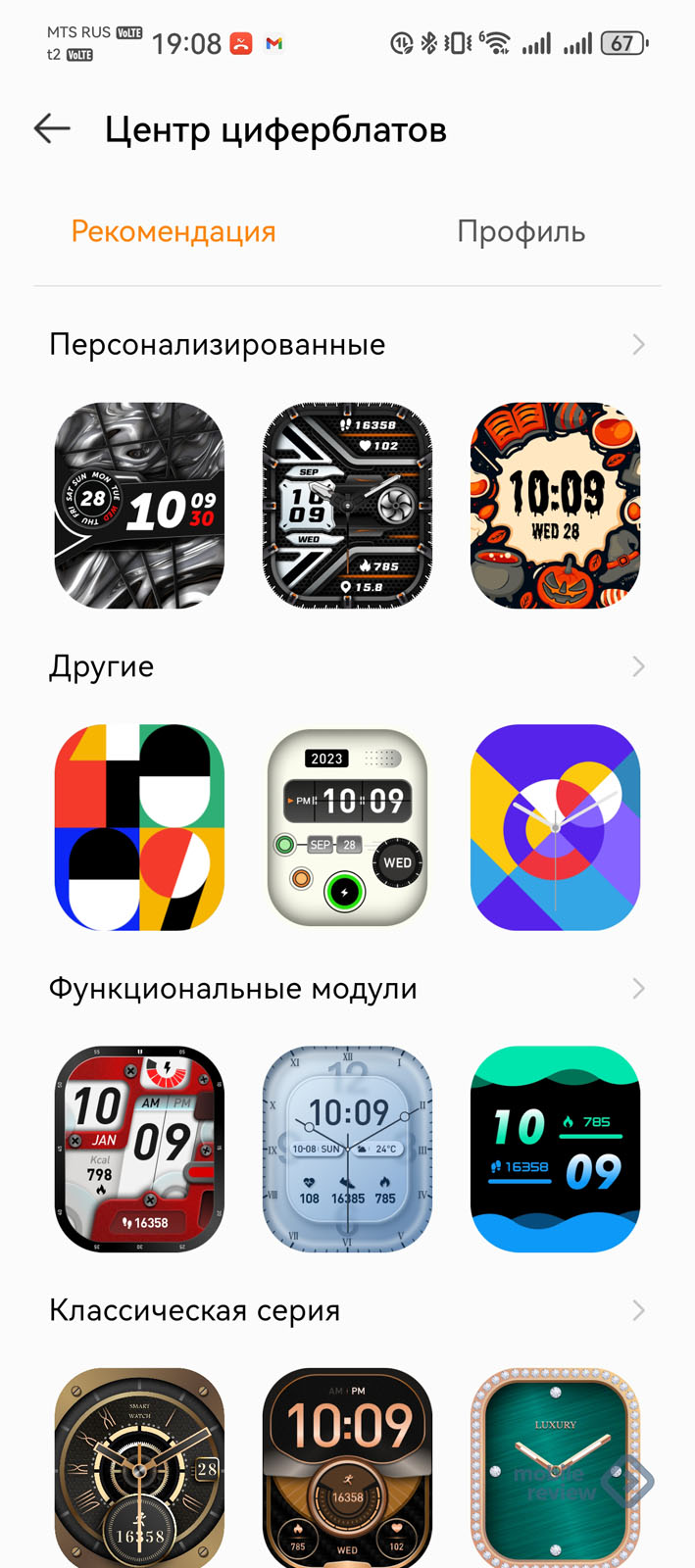695x1568 pixels.
Task: Open the bronze AM PM 10:09 face
Action: (347, 1465)
